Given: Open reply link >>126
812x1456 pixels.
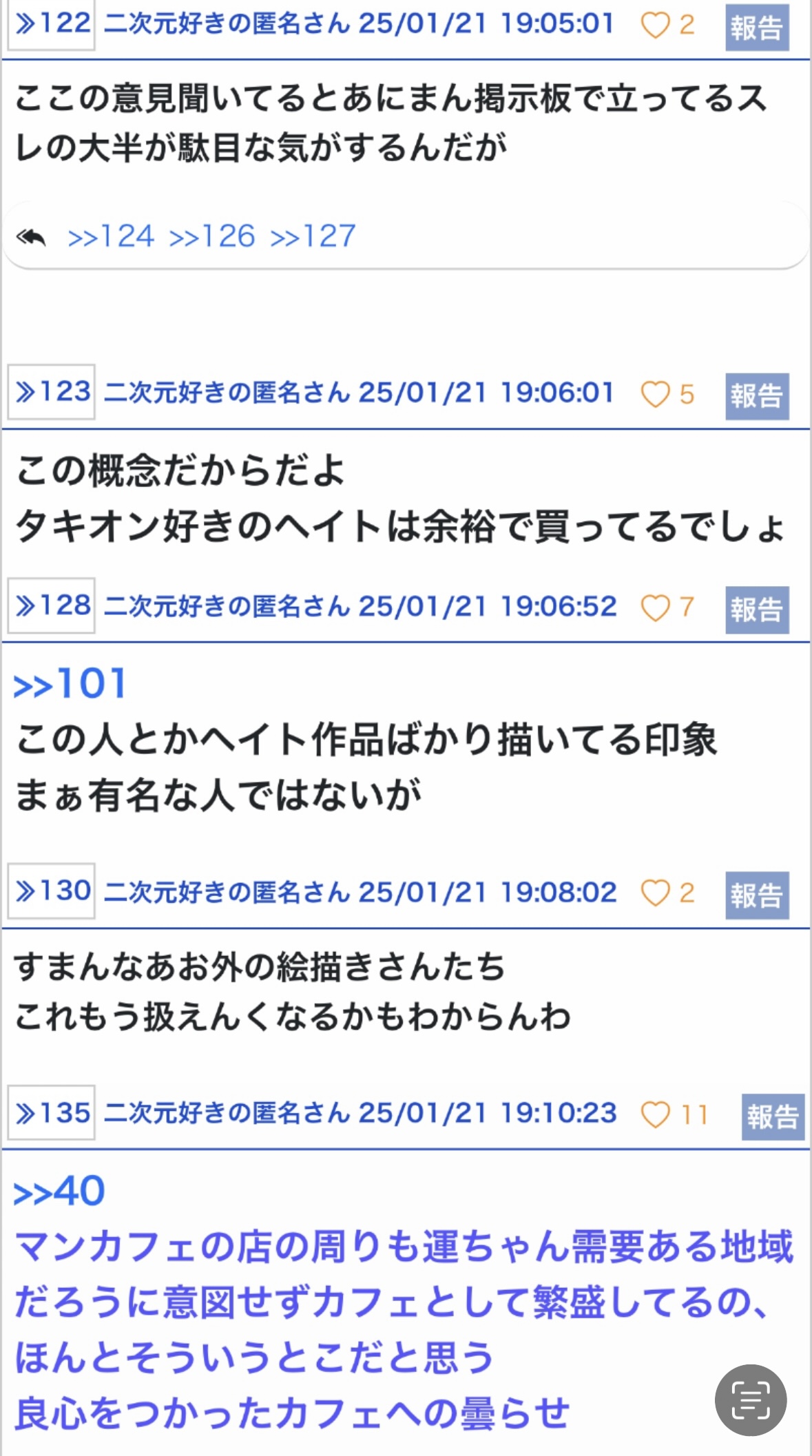Looking at the screenshot, I should 212,236.
